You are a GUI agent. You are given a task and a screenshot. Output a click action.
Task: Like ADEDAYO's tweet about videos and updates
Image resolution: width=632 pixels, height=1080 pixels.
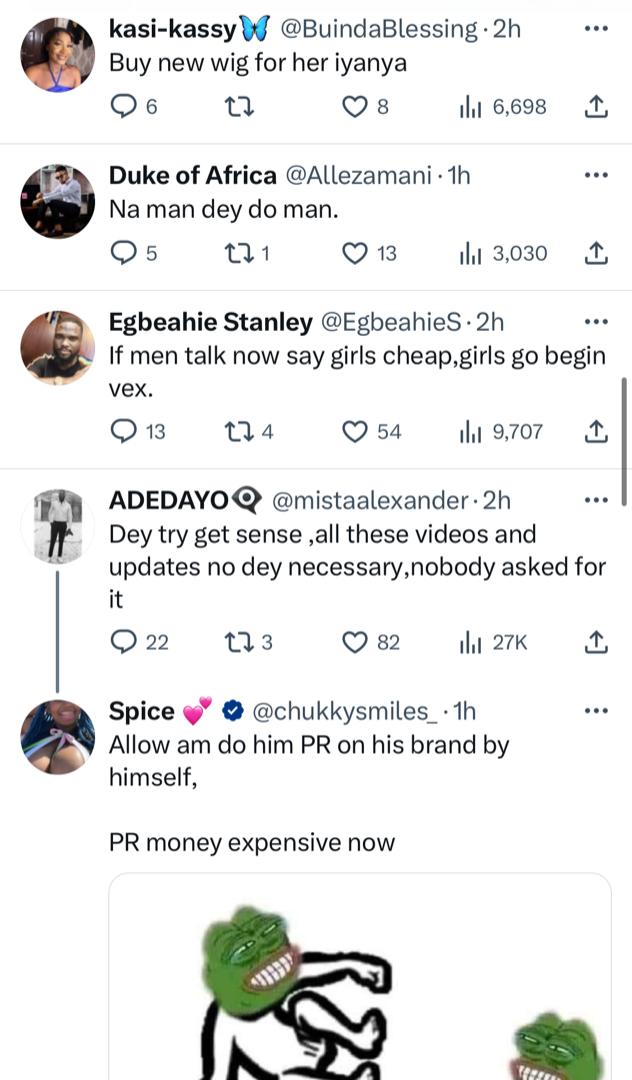pyautogui.click(x=355, y=643)
